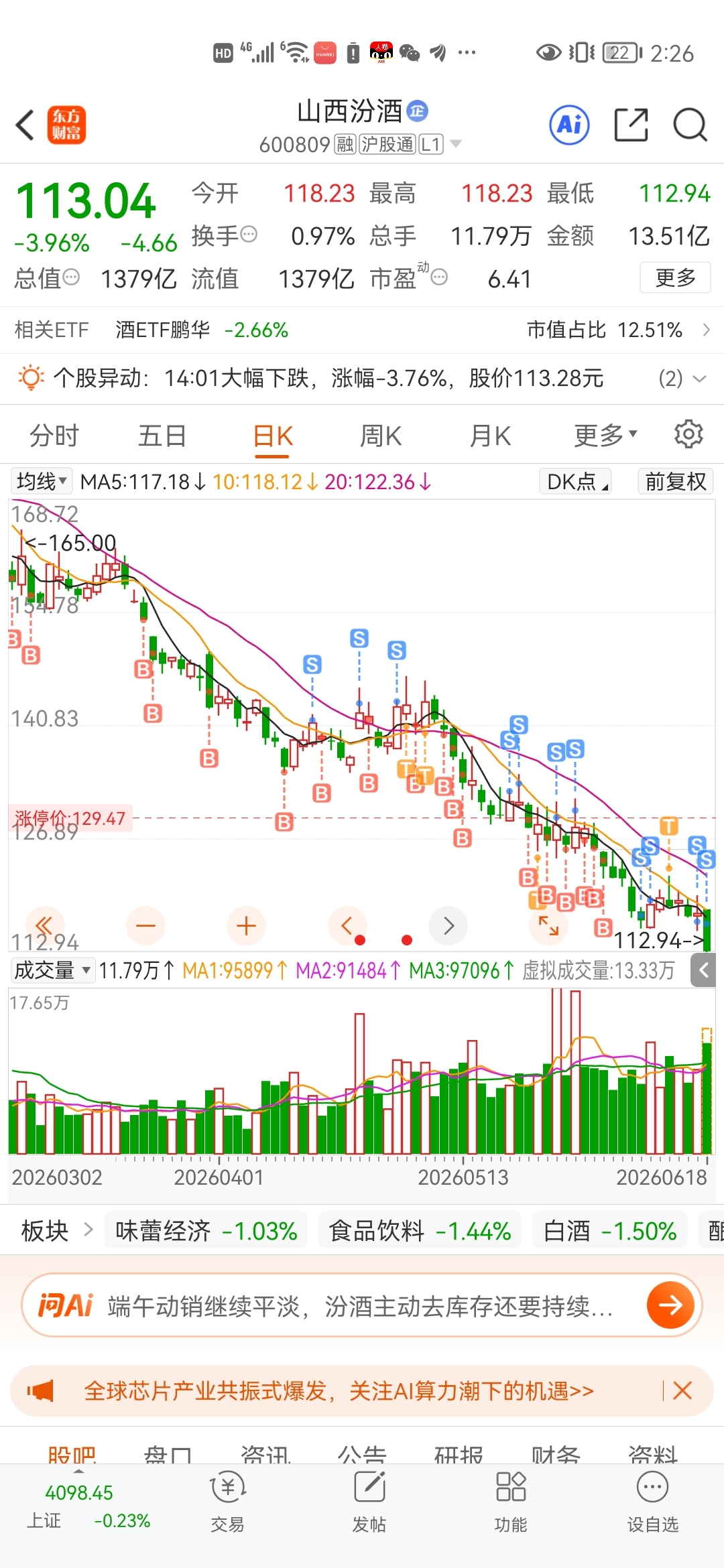The image size is (724, 1568).
Task: Open the 白酒 sector chip
Action: pos(609,1231)
